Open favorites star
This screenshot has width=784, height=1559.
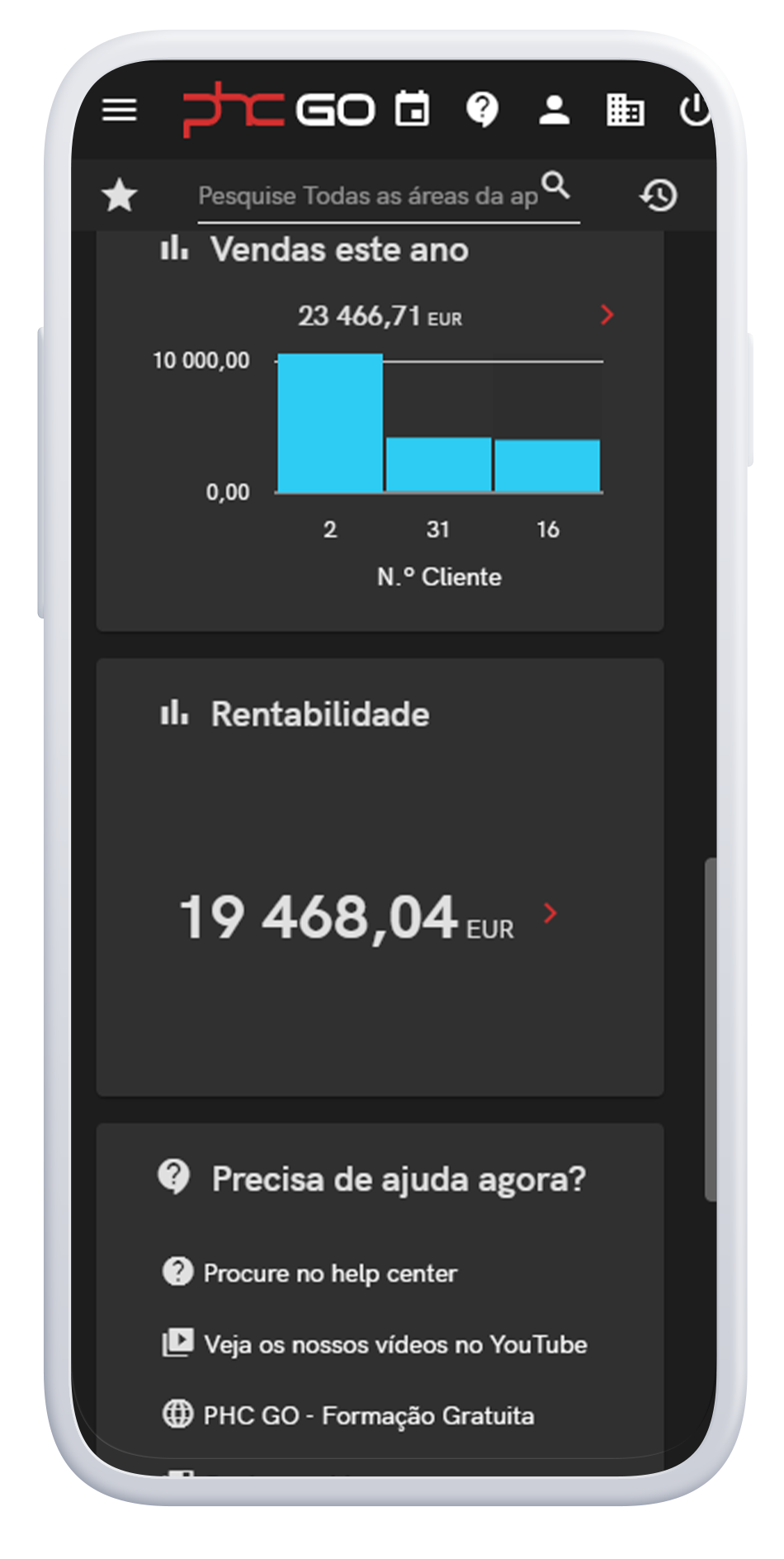pos(120,196)
